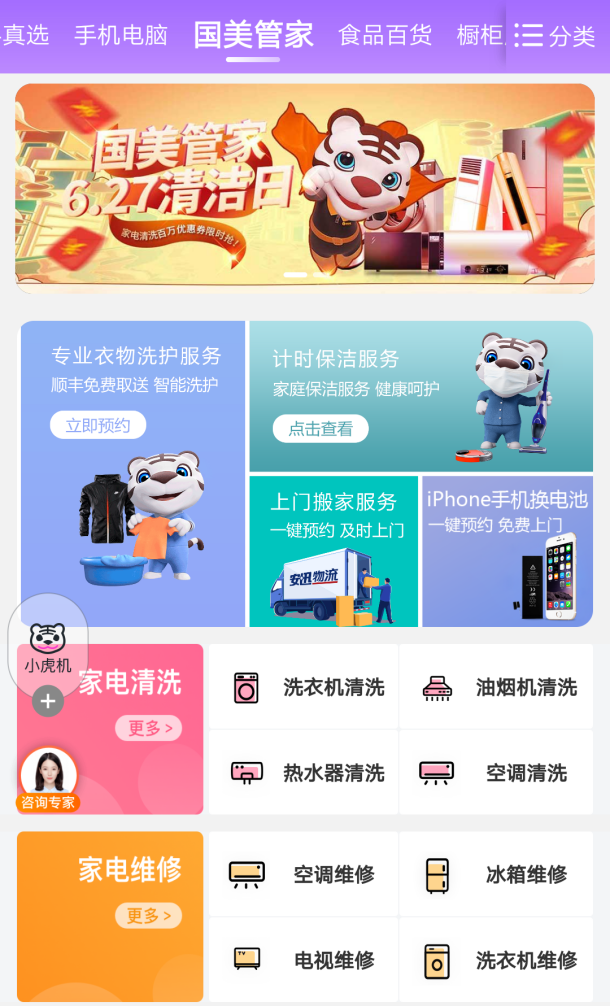Choose 空调清洗 service
This screenshot has width=610, height=1006.
pos(496,773)
